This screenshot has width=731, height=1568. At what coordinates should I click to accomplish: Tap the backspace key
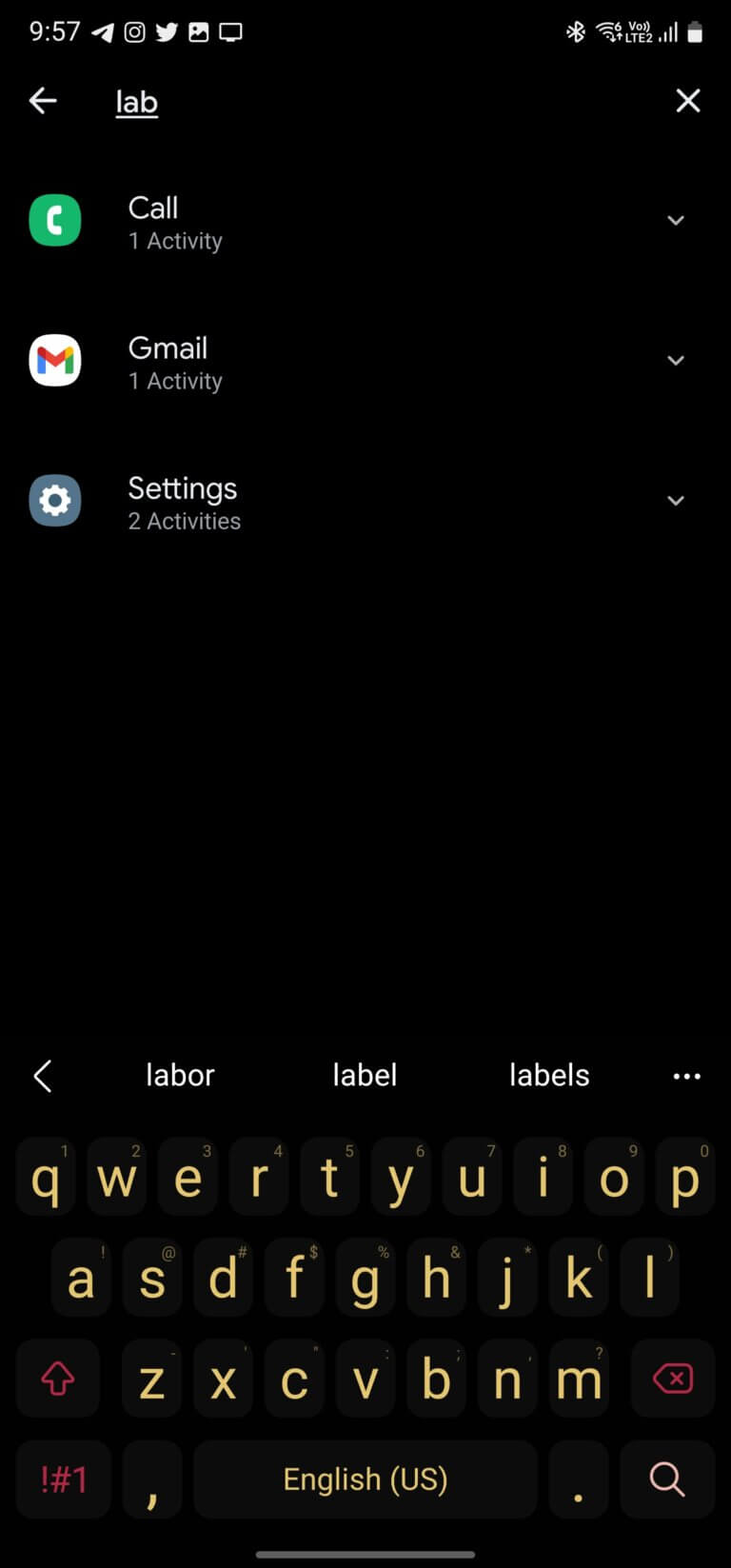(x=673, y=1378)
